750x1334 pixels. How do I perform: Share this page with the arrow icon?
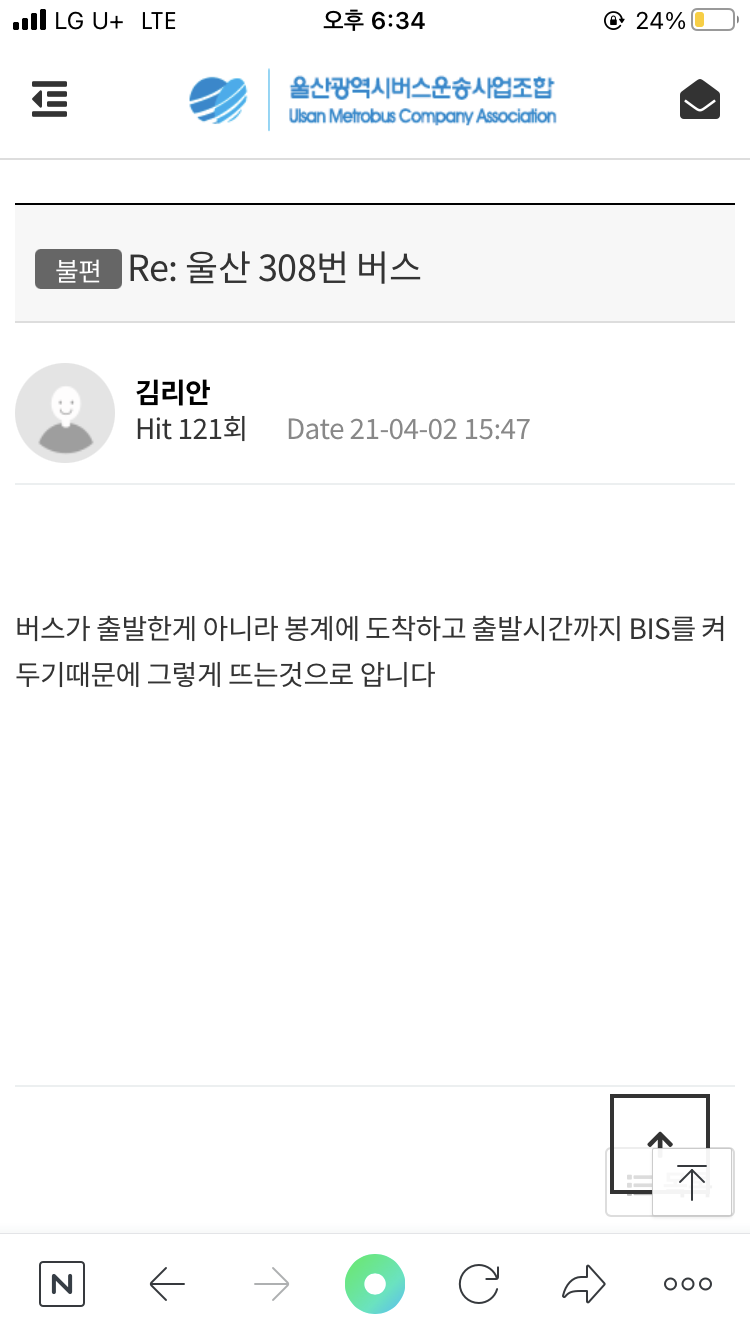point(583,1284)
